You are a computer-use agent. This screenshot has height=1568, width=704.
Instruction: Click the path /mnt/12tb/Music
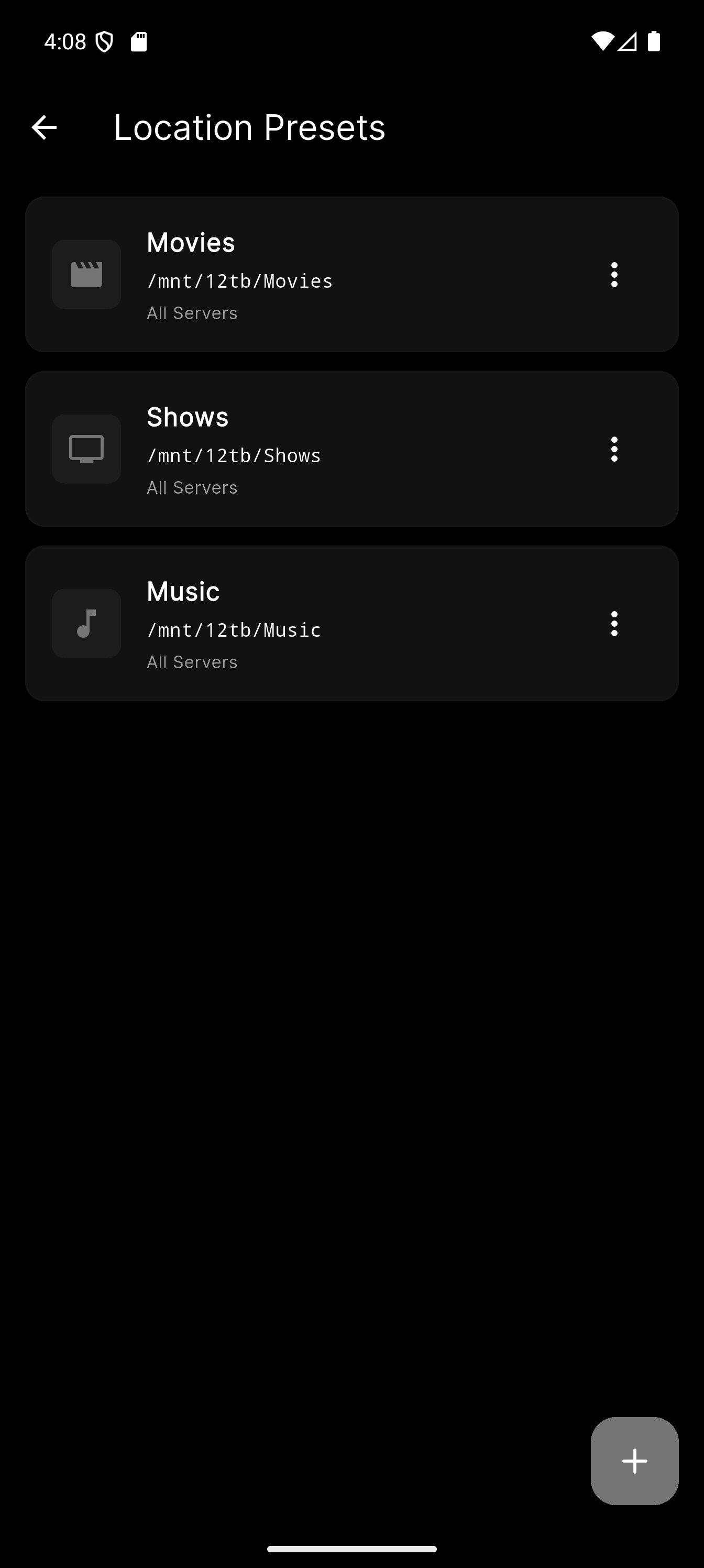(x=234, y=630)
